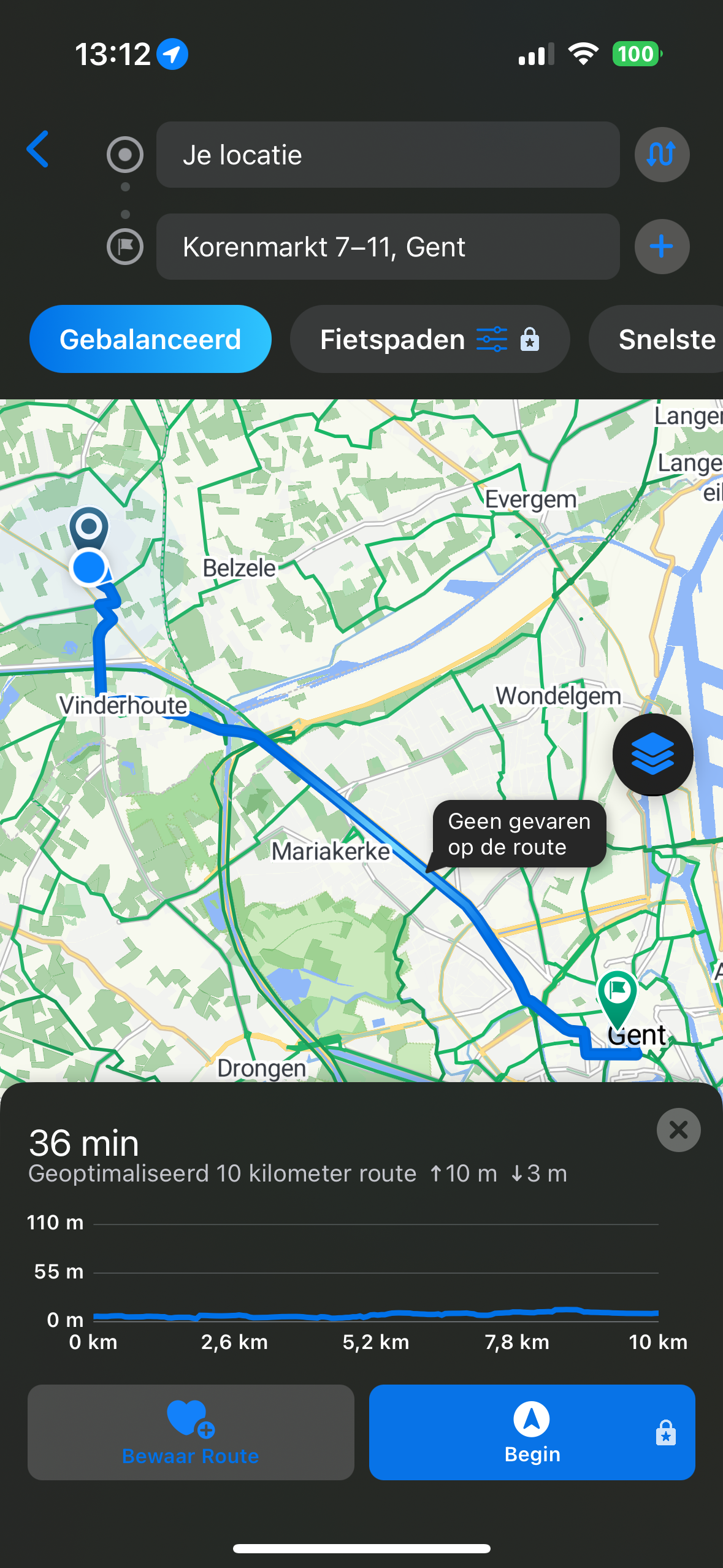
Task: Swap start and destination
Action: [x=661, y=155]
